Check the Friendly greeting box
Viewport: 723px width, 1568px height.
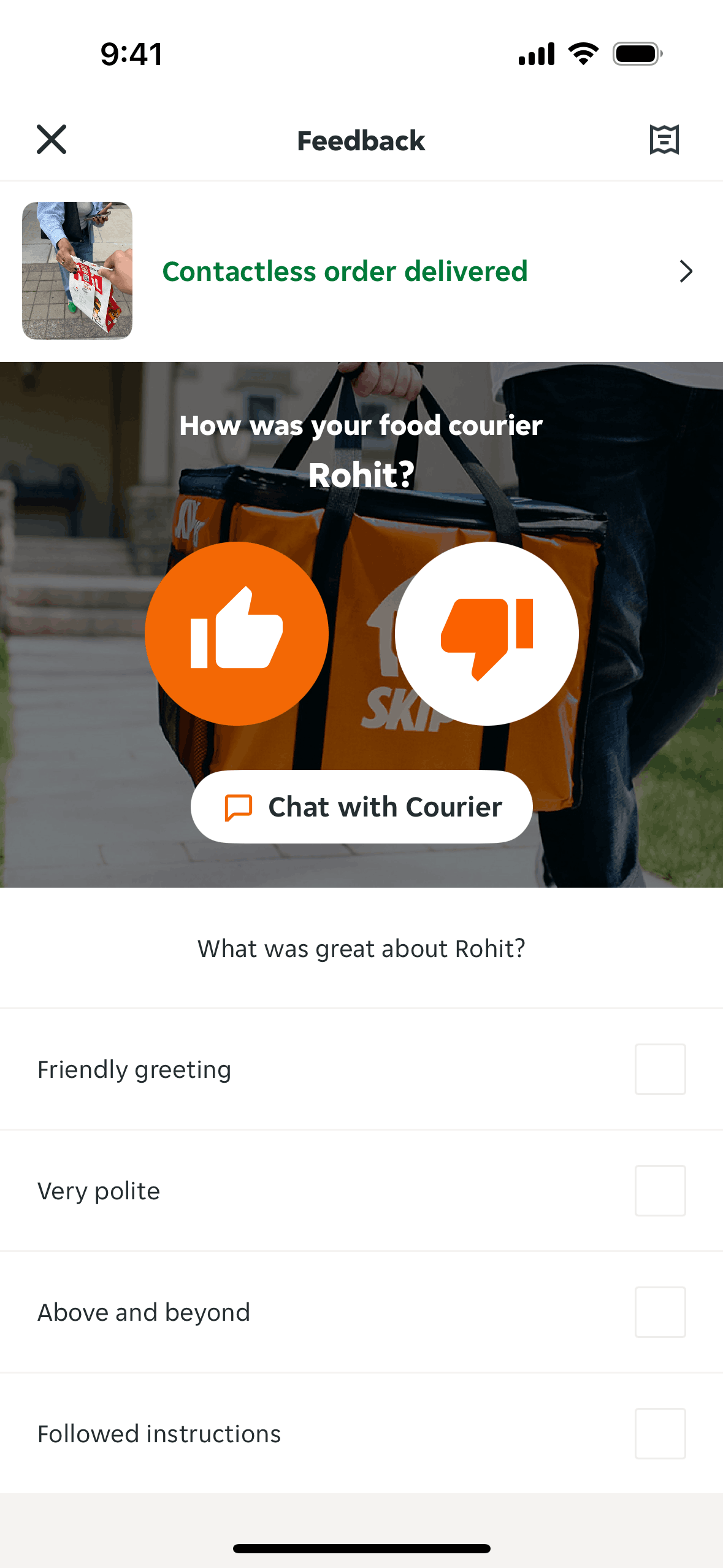(x=660, y=1069)
